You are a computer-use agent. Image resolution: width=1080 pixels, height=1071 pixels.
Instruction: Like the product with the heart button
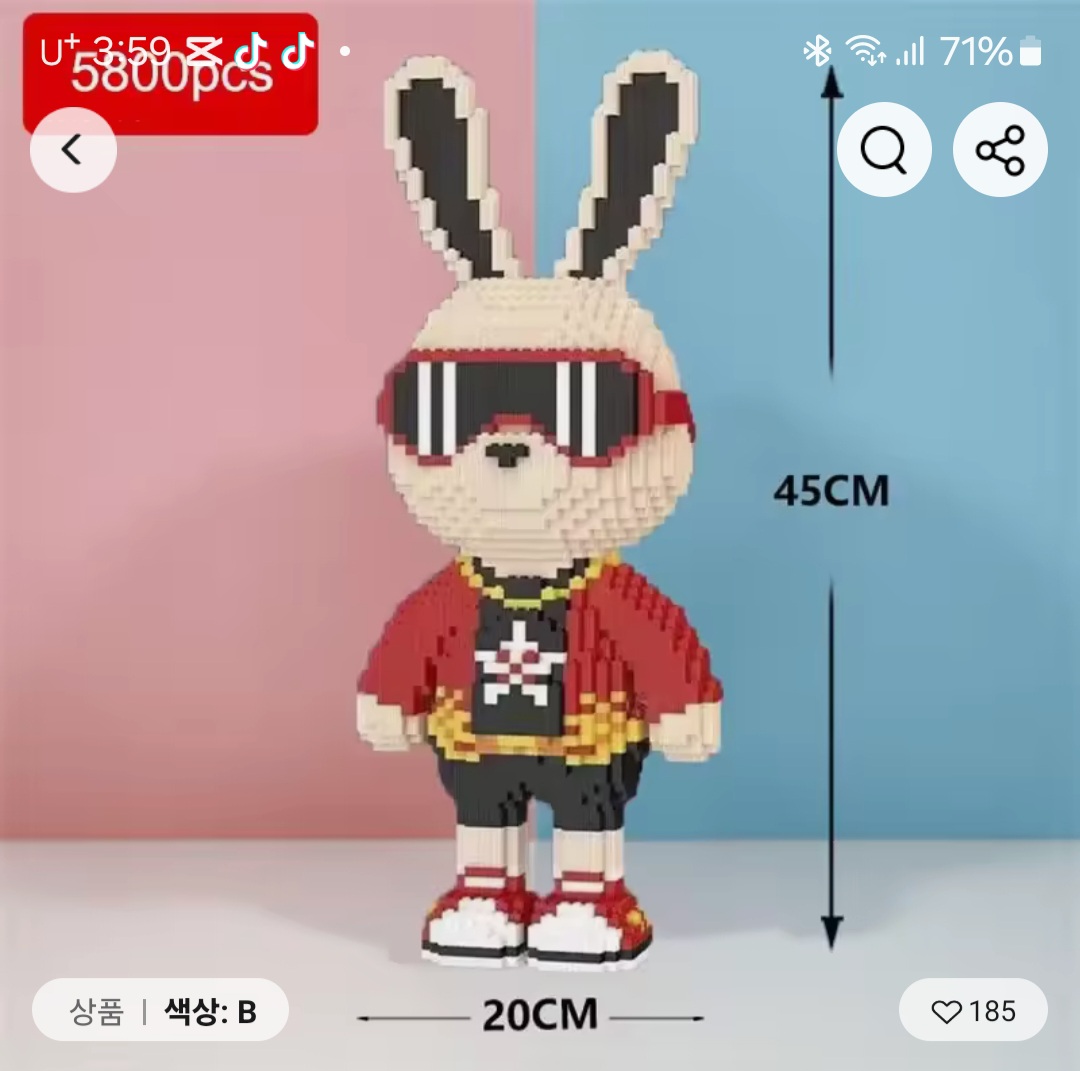click(972, 1011)
